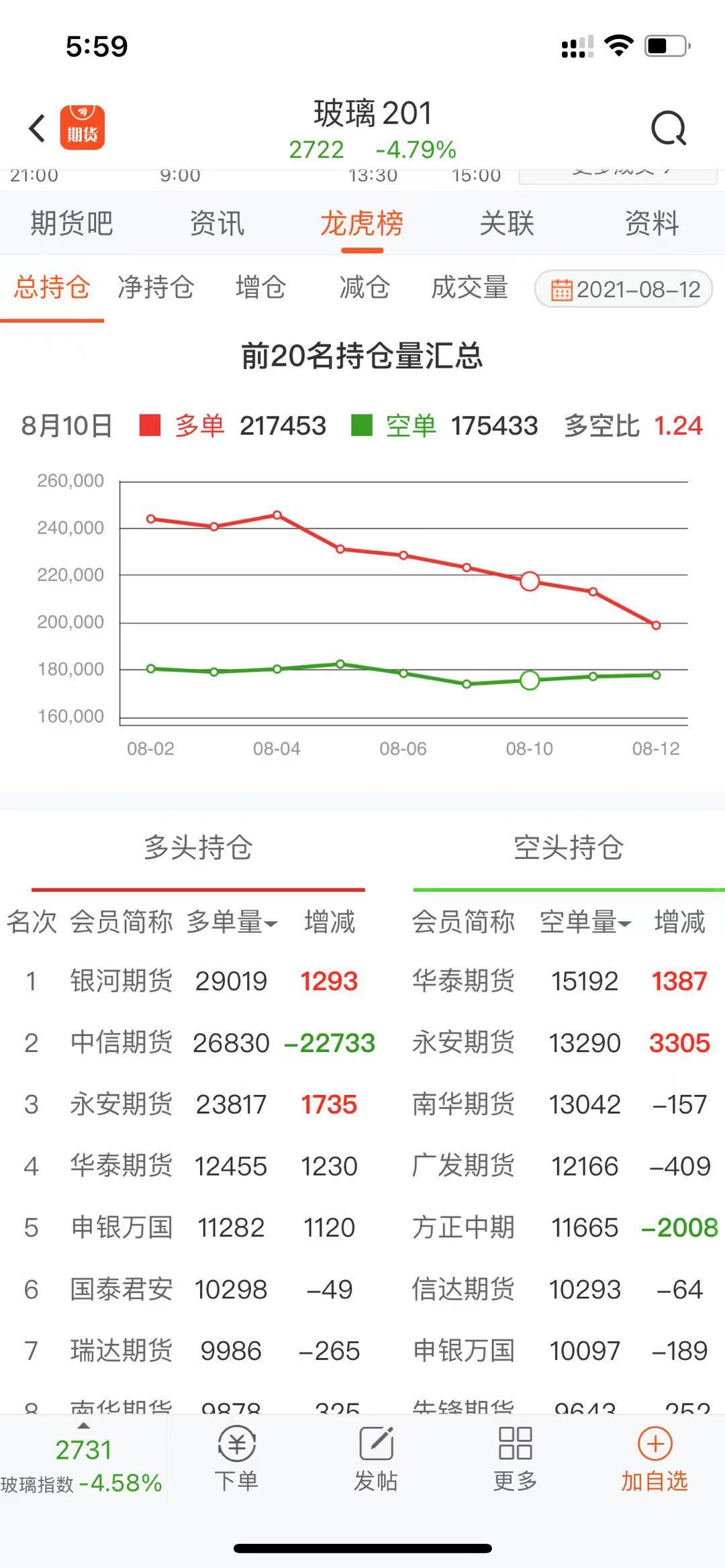Image resolution: width=725 pixels, height=1568 pixels.
Task: Go back using the back arrow
Action: tap(37, 128)
